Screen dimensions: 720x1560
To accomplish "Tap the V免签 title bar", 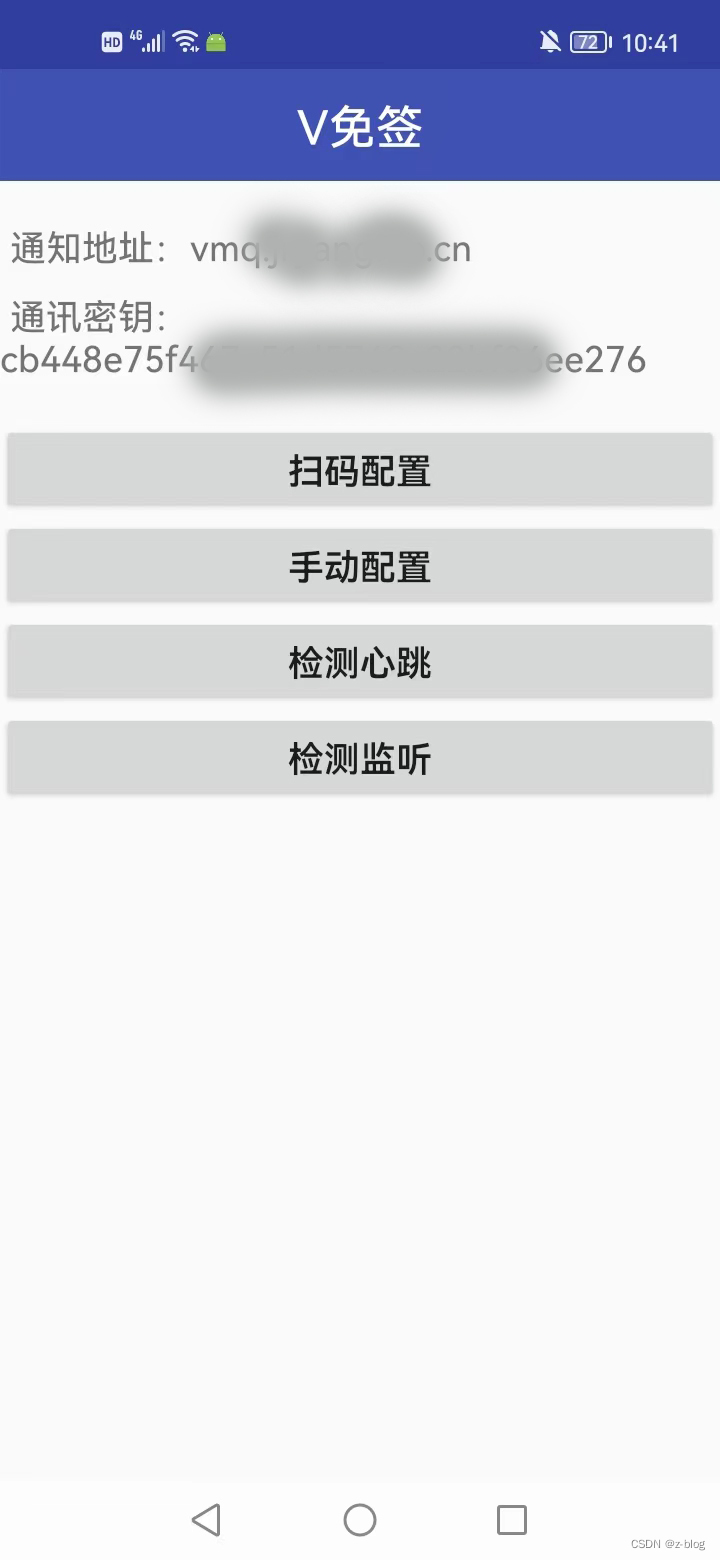I will tap(360, 124).
